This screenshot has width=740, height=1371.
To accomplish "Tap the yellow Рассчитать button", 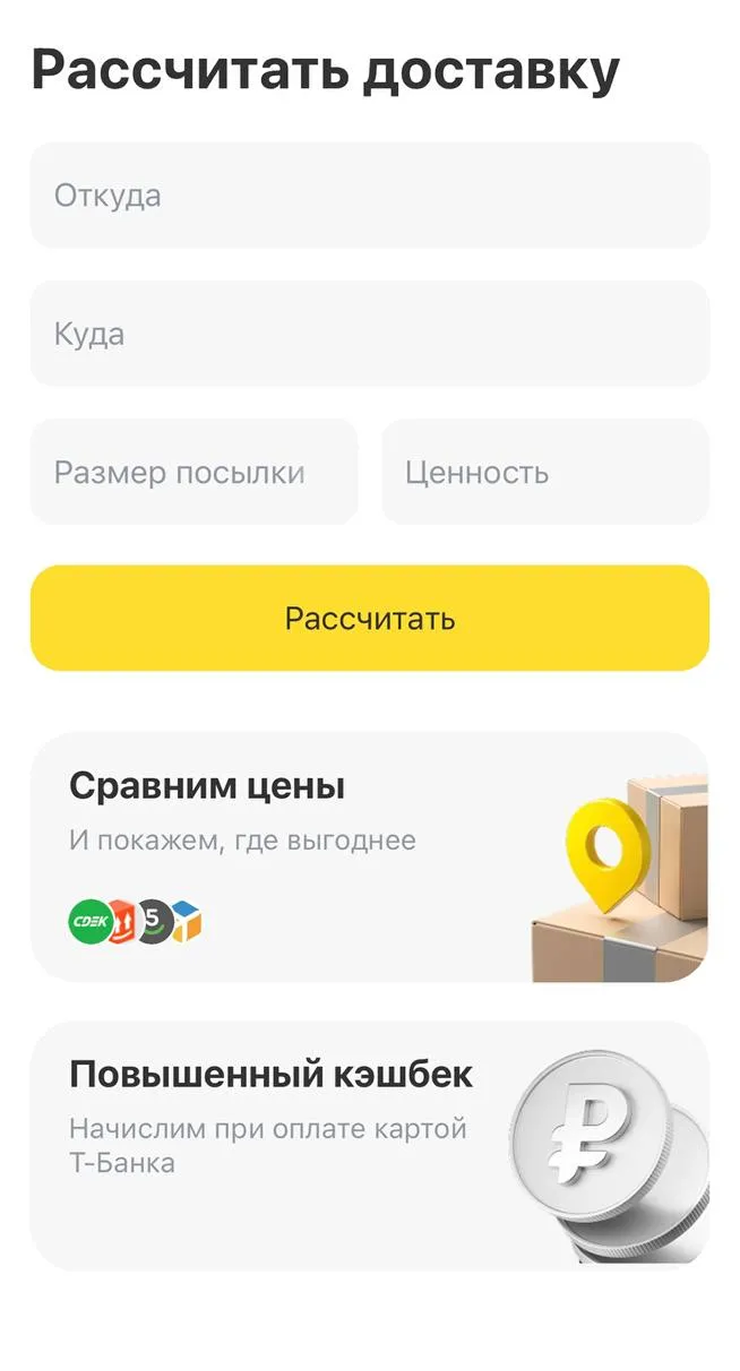I will tap(370, 618).
